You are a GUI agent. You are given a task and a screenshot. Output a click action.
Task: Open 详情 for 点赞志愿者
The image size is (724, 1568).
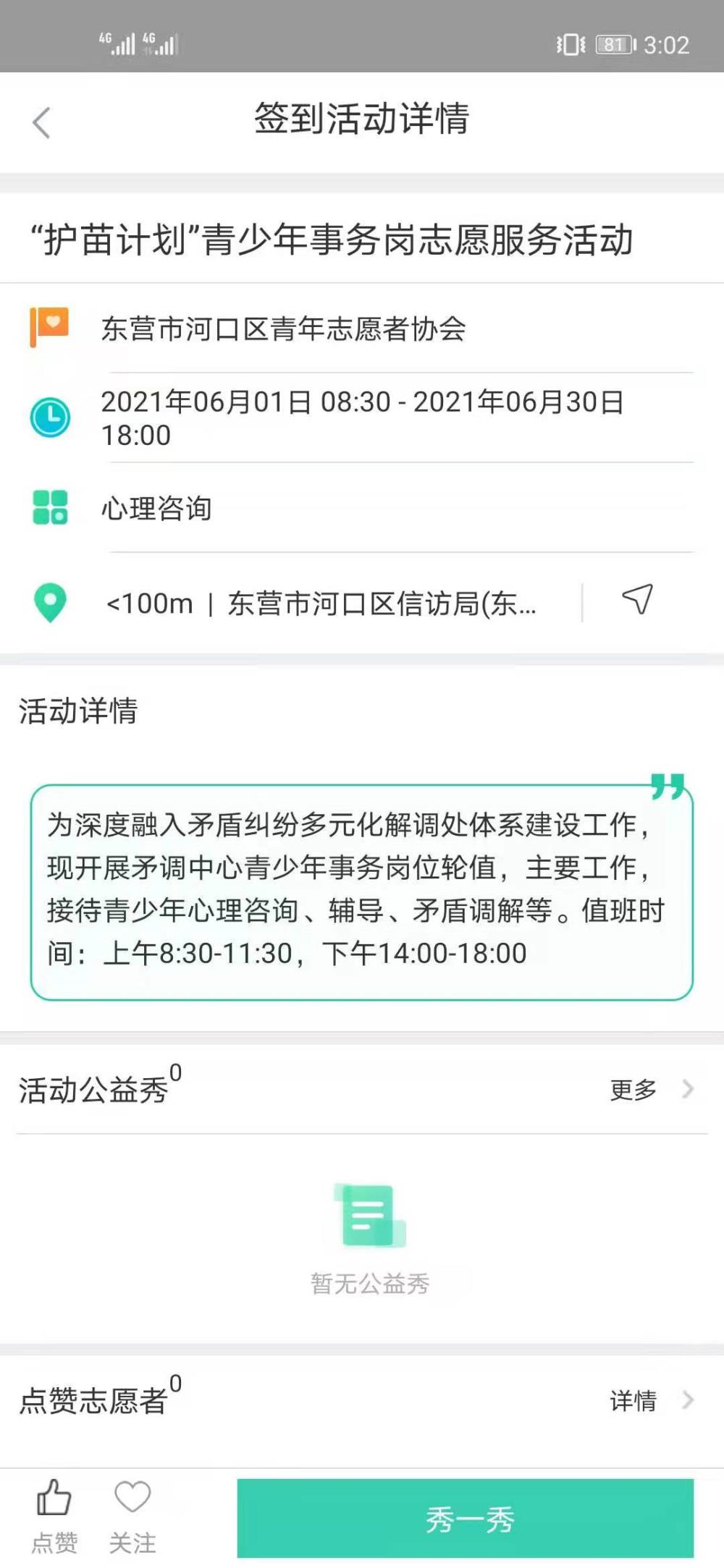(x=652, y=1400)
